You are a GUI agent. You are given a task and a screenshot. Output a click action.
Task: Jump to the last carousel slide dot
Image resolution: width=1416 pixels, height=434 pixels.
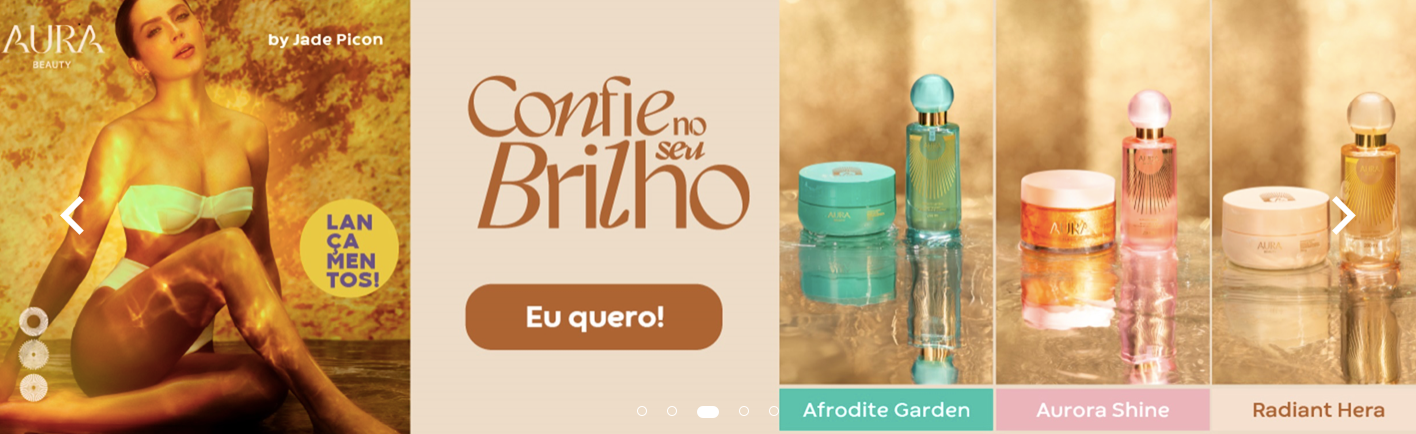click(x=773, y=411)
